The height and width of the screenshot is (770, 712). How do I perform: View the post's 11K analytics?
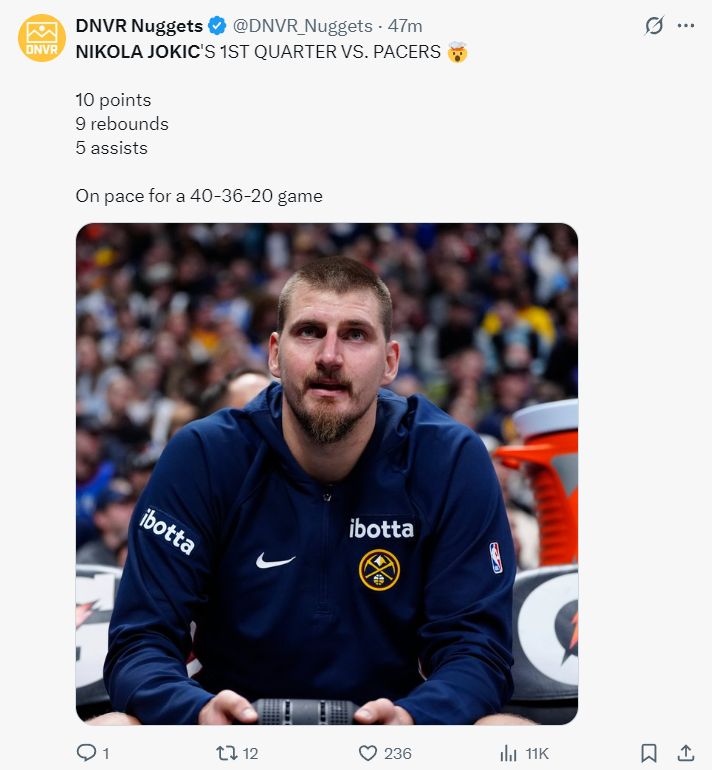pos(509,753)
